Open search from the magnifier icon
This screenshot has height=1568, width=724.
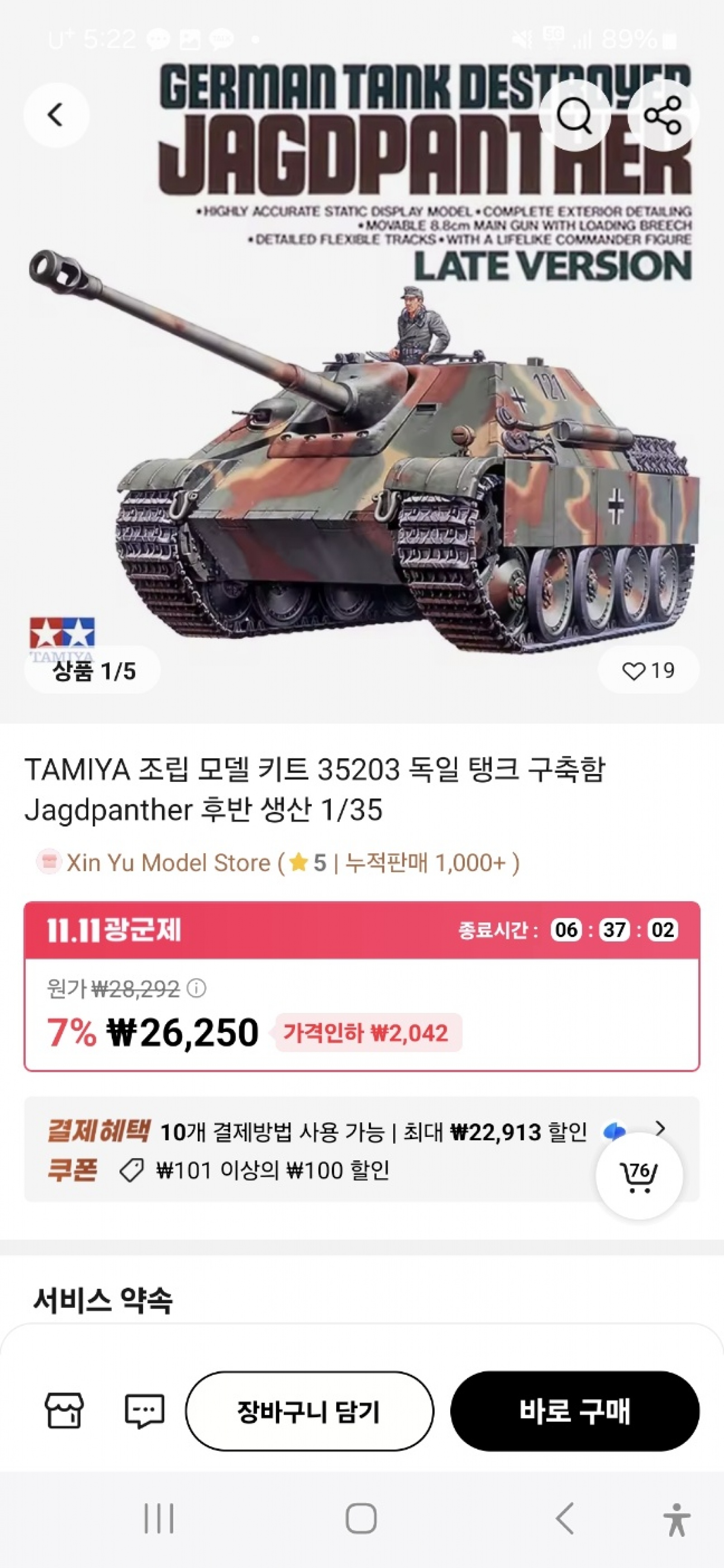(574, 115)
